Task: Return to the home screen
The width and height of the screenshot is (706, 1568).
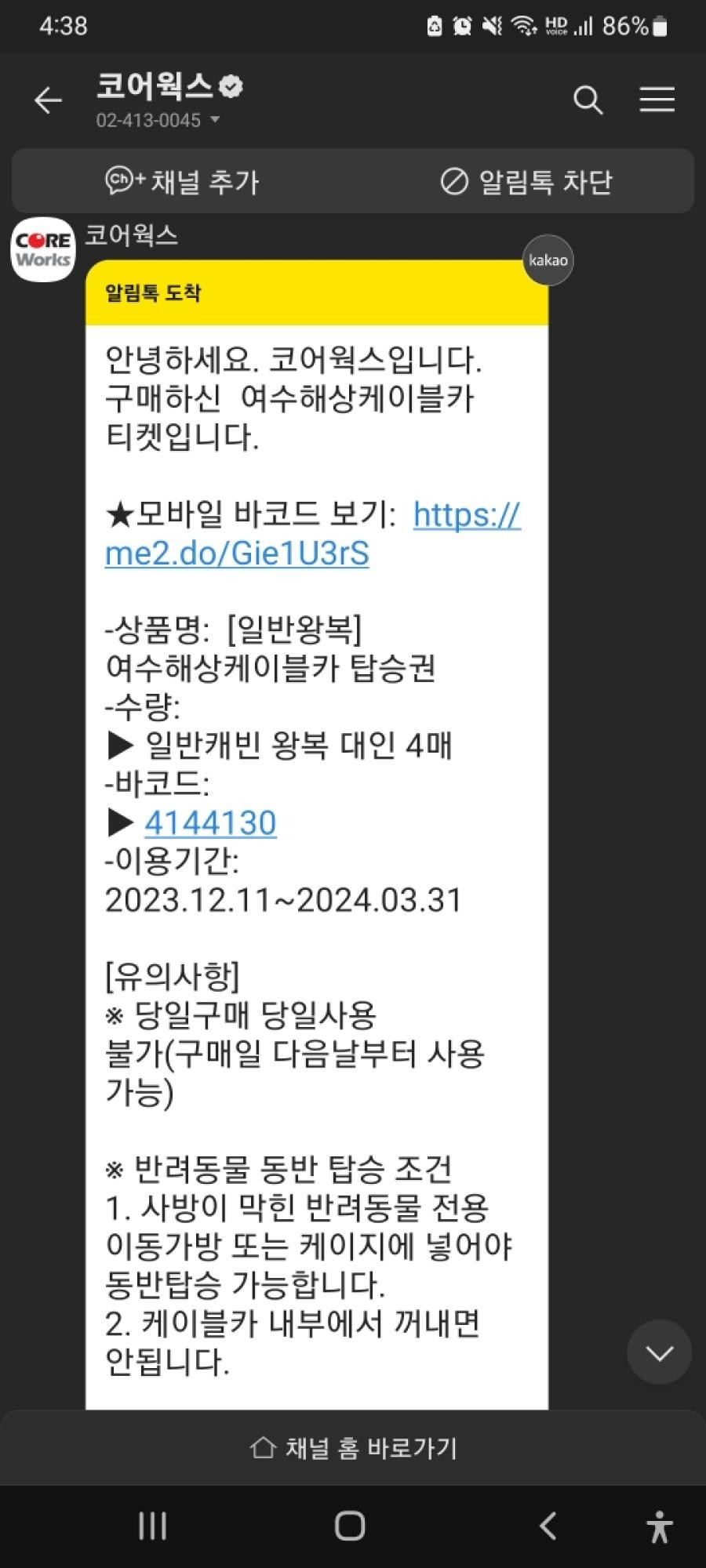Action: (x=350, y=1526)
